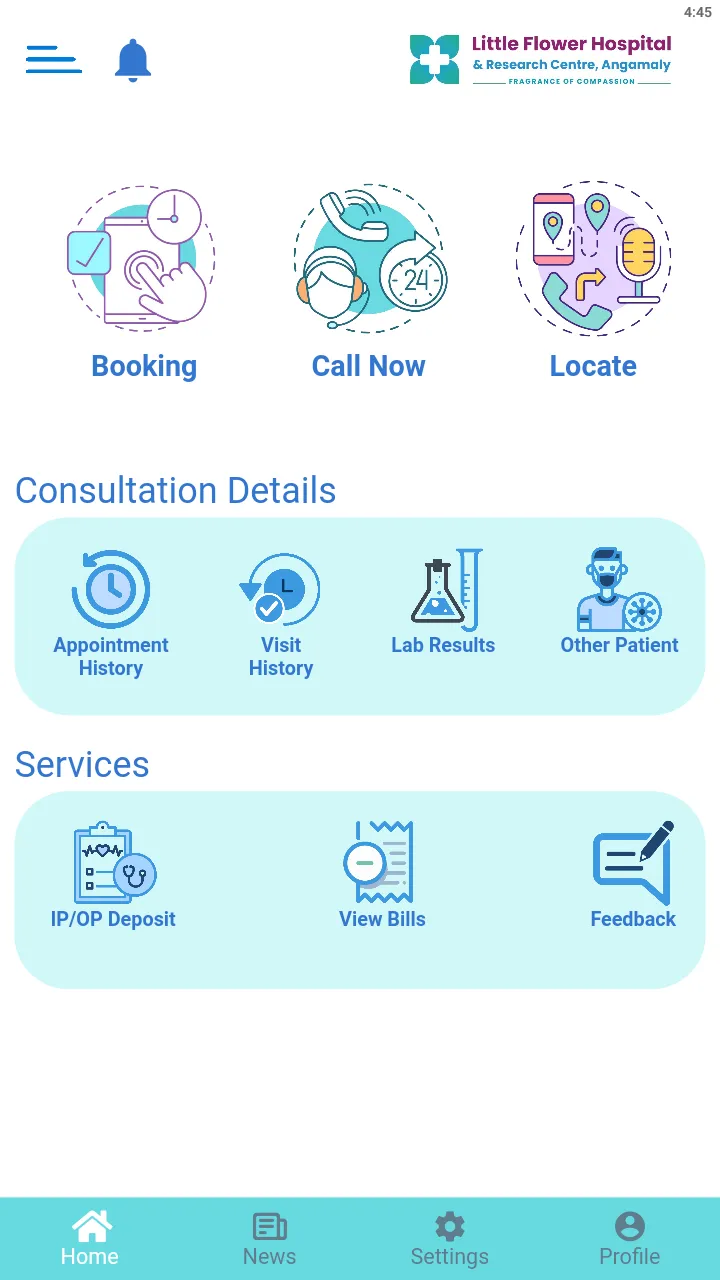Screen dimensions: 720x1280
Task: Open Visit History
Action: [281, 615]
